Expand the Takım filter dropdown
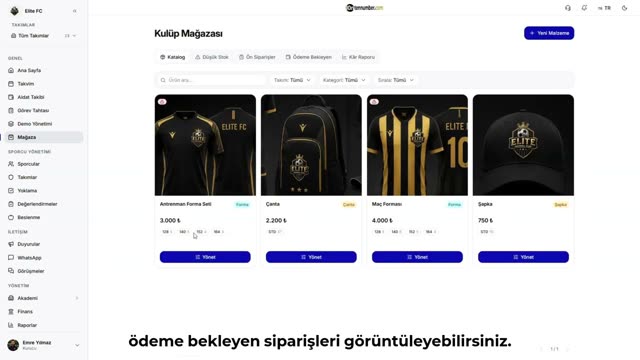The image size is (640, 360). 292,80
